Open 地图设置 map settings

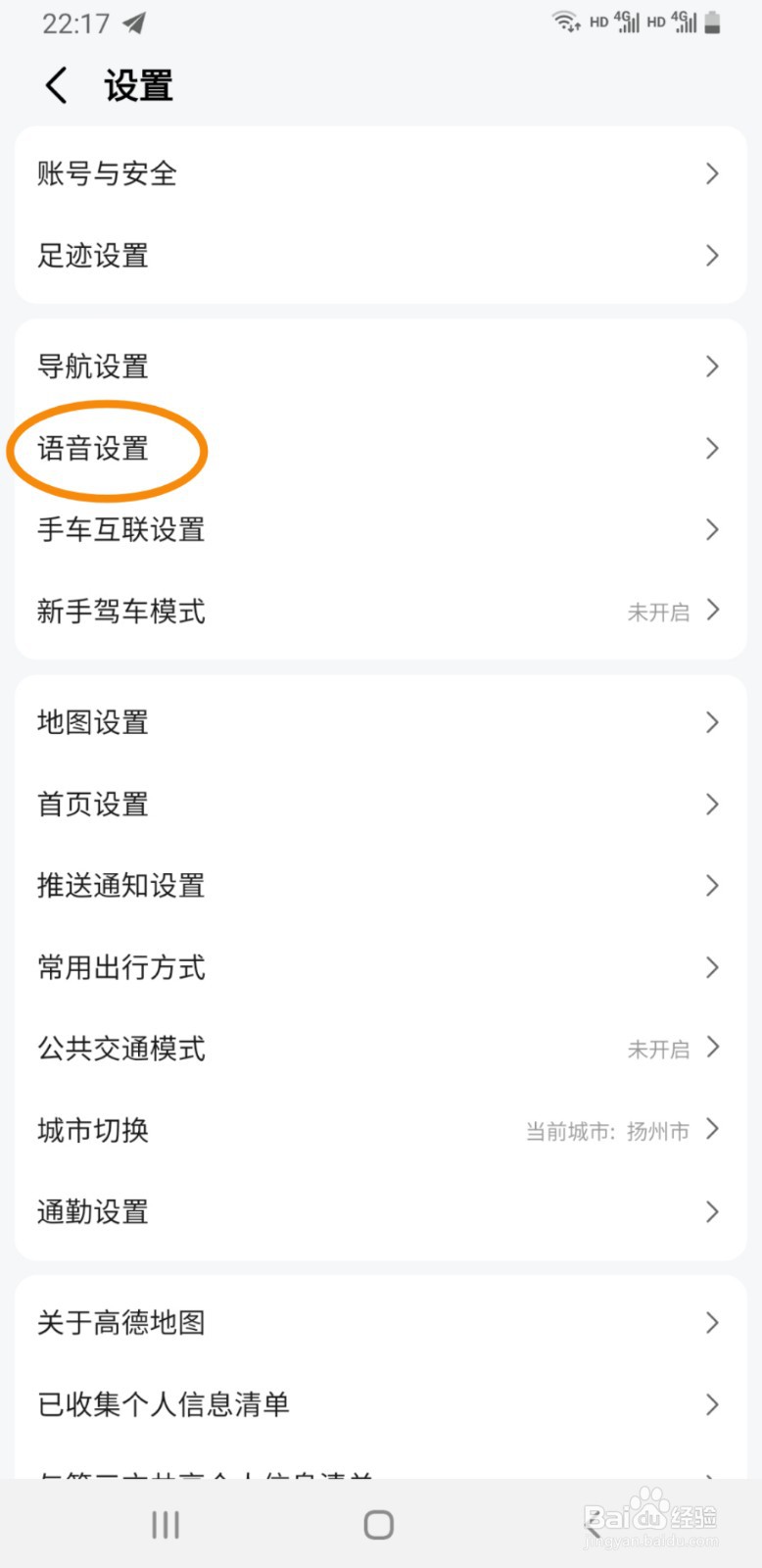click(93, 723)
